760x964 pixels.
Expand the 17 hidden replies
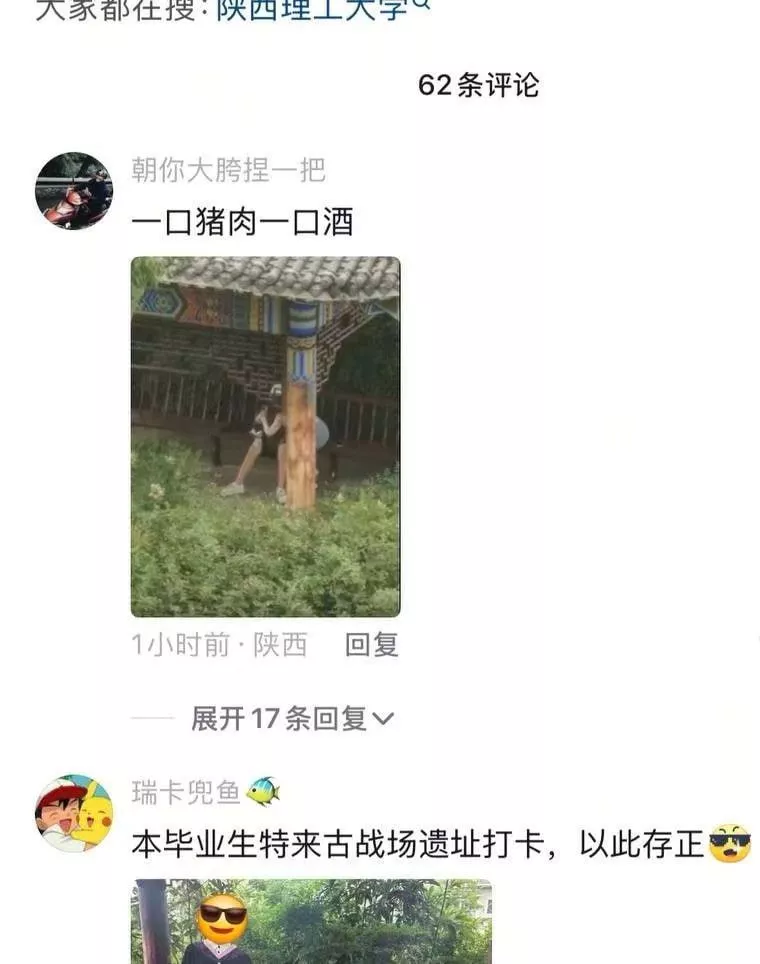(292, 718)
